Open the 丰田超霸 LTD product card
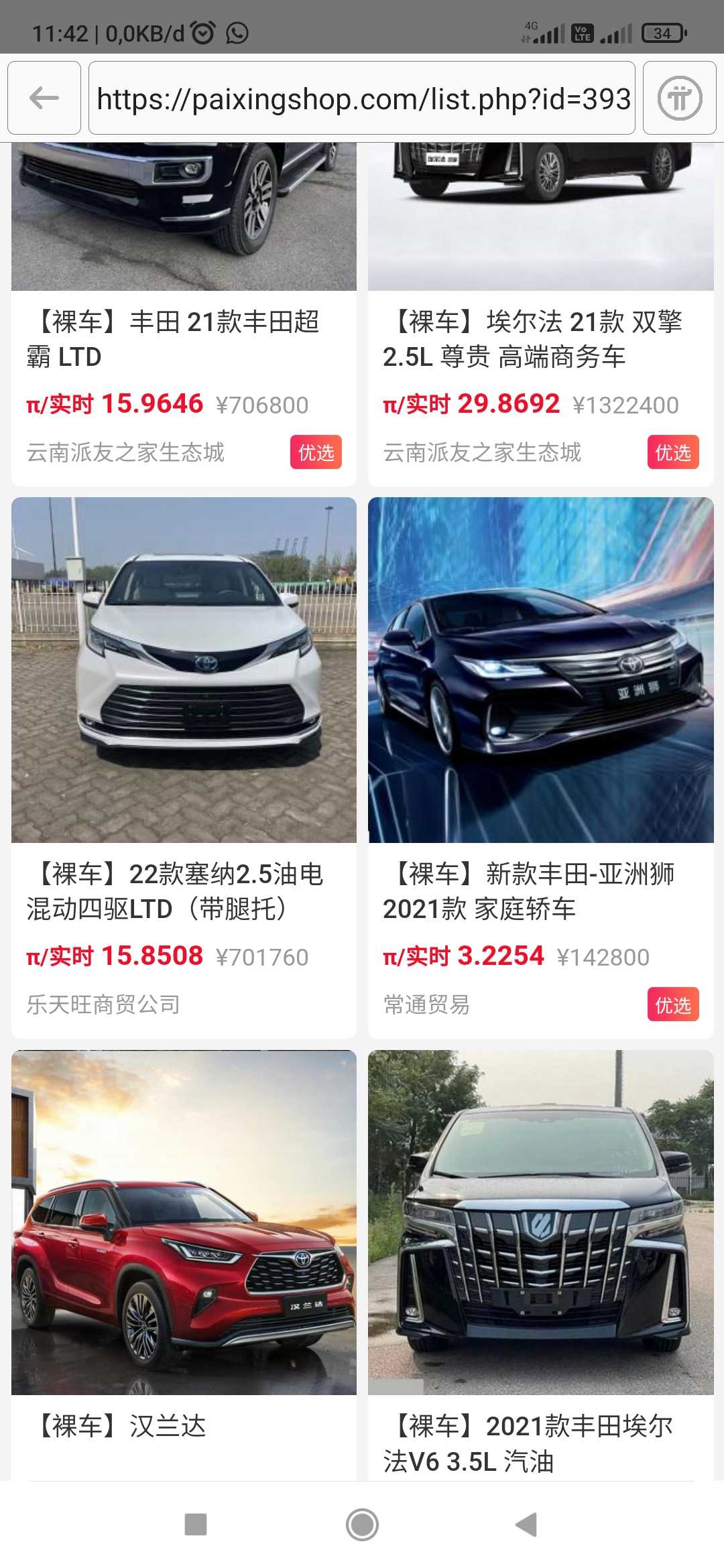 tap(184, 338)
